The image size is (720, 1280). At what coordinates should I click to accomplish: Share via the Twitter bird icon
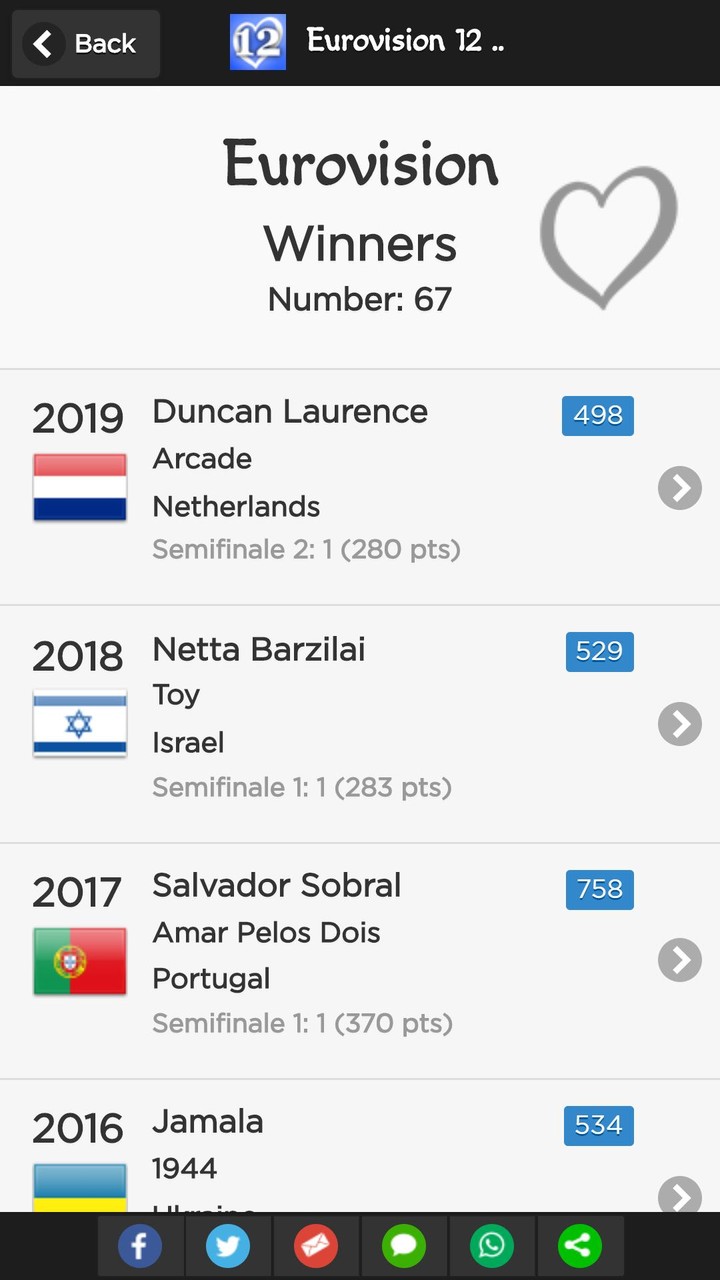pyautogui.click(x=227, y=1246)
